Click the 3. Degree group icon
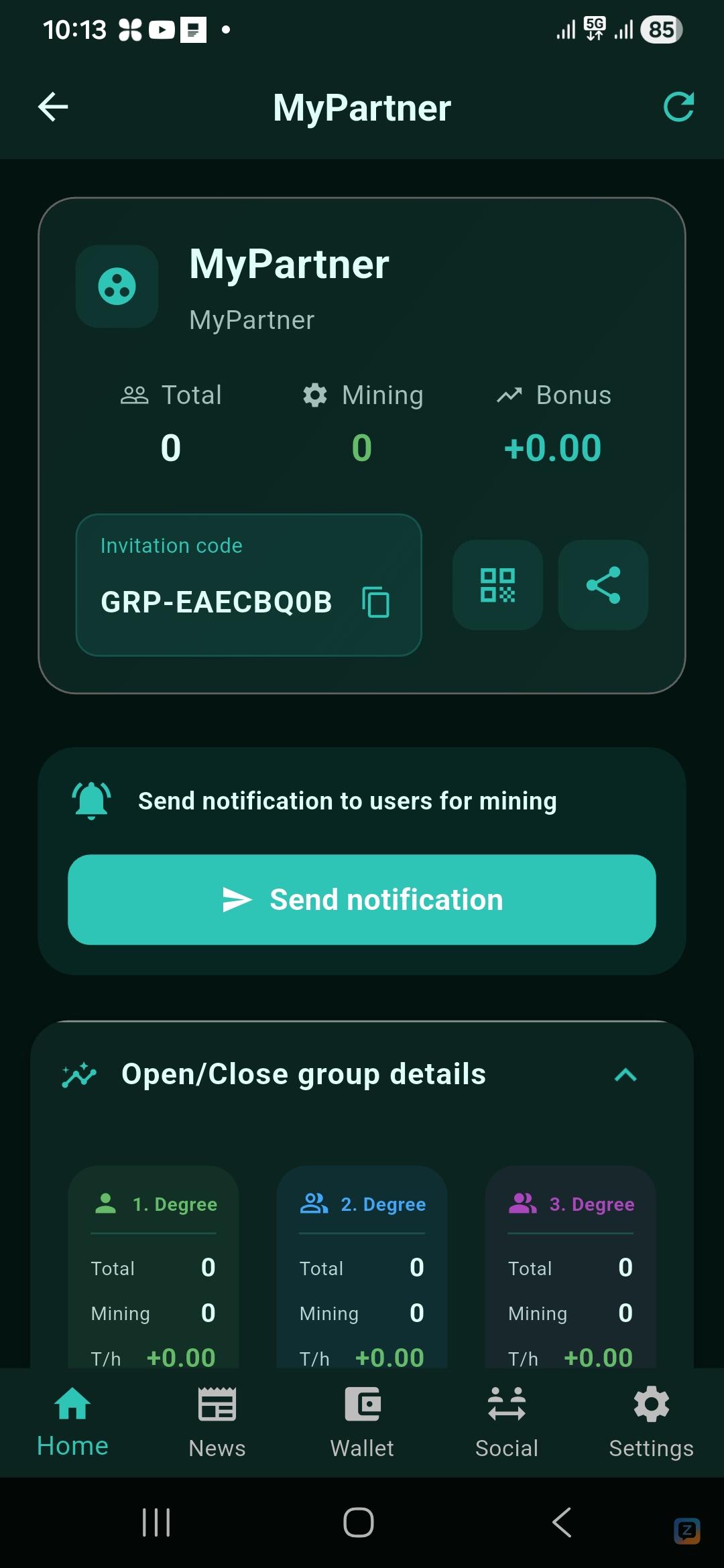This screenshot has height=1568, width=724. [x=522, y=1203]
